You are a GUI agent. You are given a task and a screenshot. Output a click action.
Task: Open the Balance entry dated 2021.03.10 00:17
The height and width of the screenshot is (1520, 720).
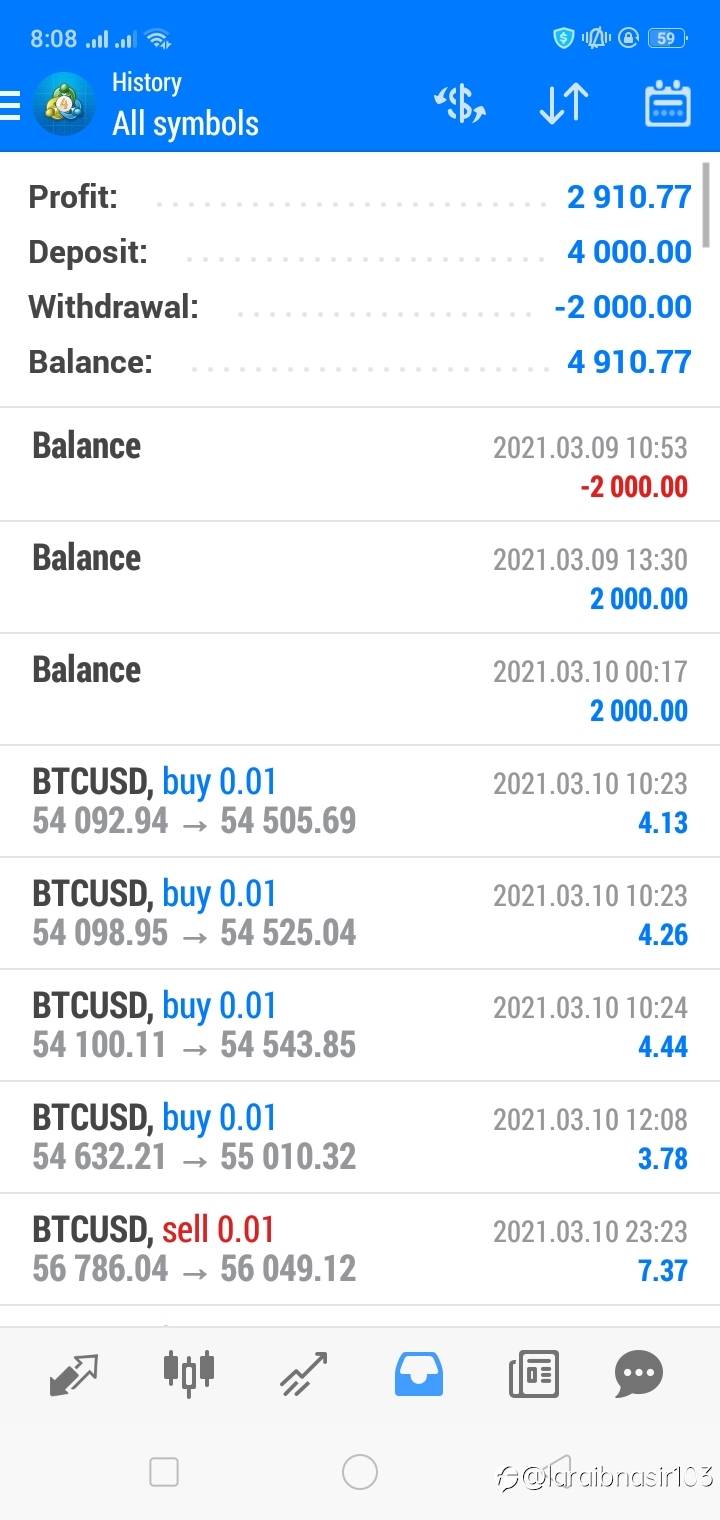360,689
